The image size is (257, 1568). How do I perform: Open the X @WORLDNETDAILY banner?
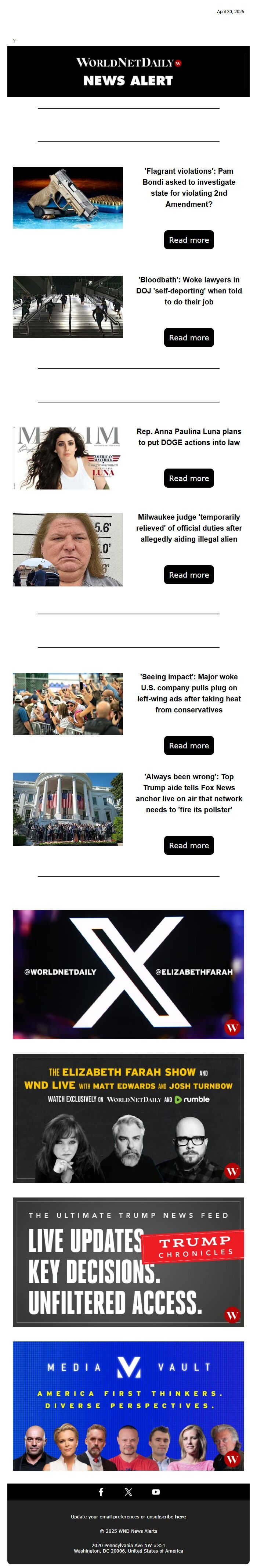[128, 974]
